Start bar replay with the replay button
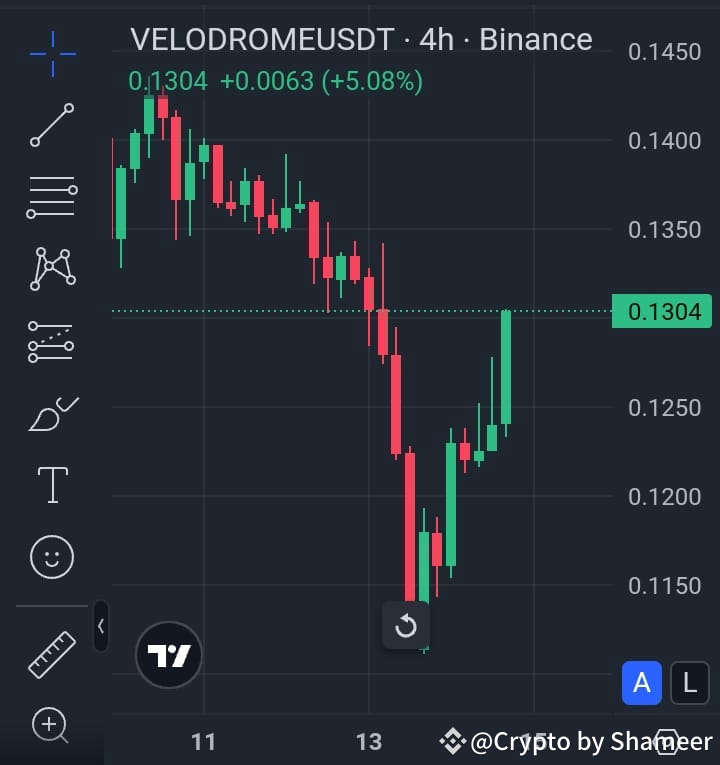Image resolution: width=720 pixels, height=765 pixels. [406, 626]
